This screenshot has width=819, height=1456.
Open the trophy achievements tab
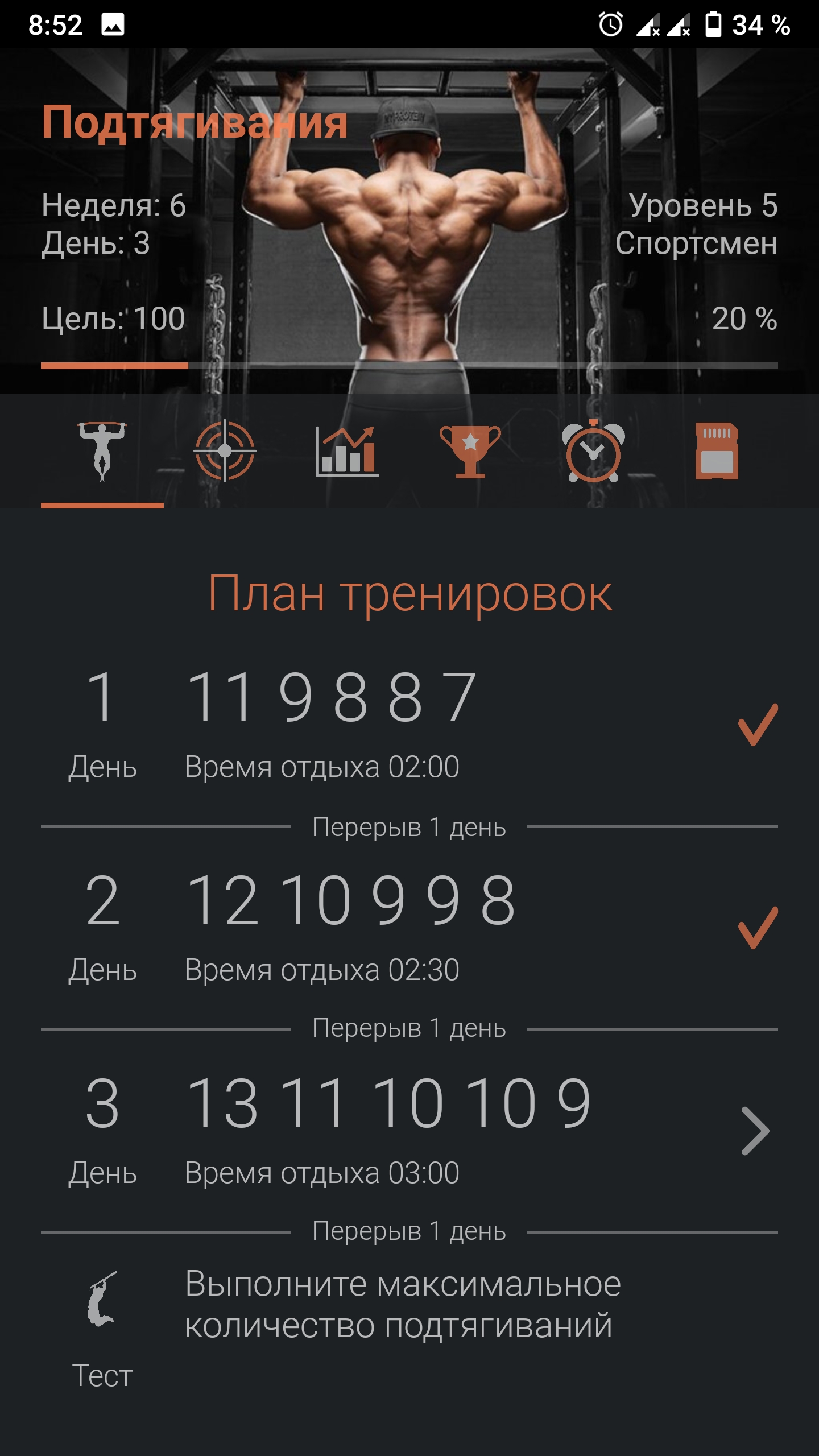click(x=470, y=451)
